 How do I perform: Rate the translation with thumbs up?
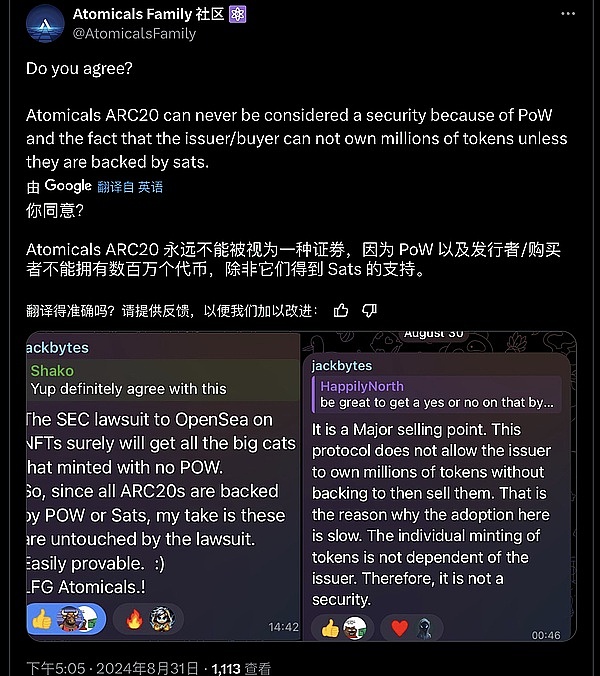click(x=341, y=311)
